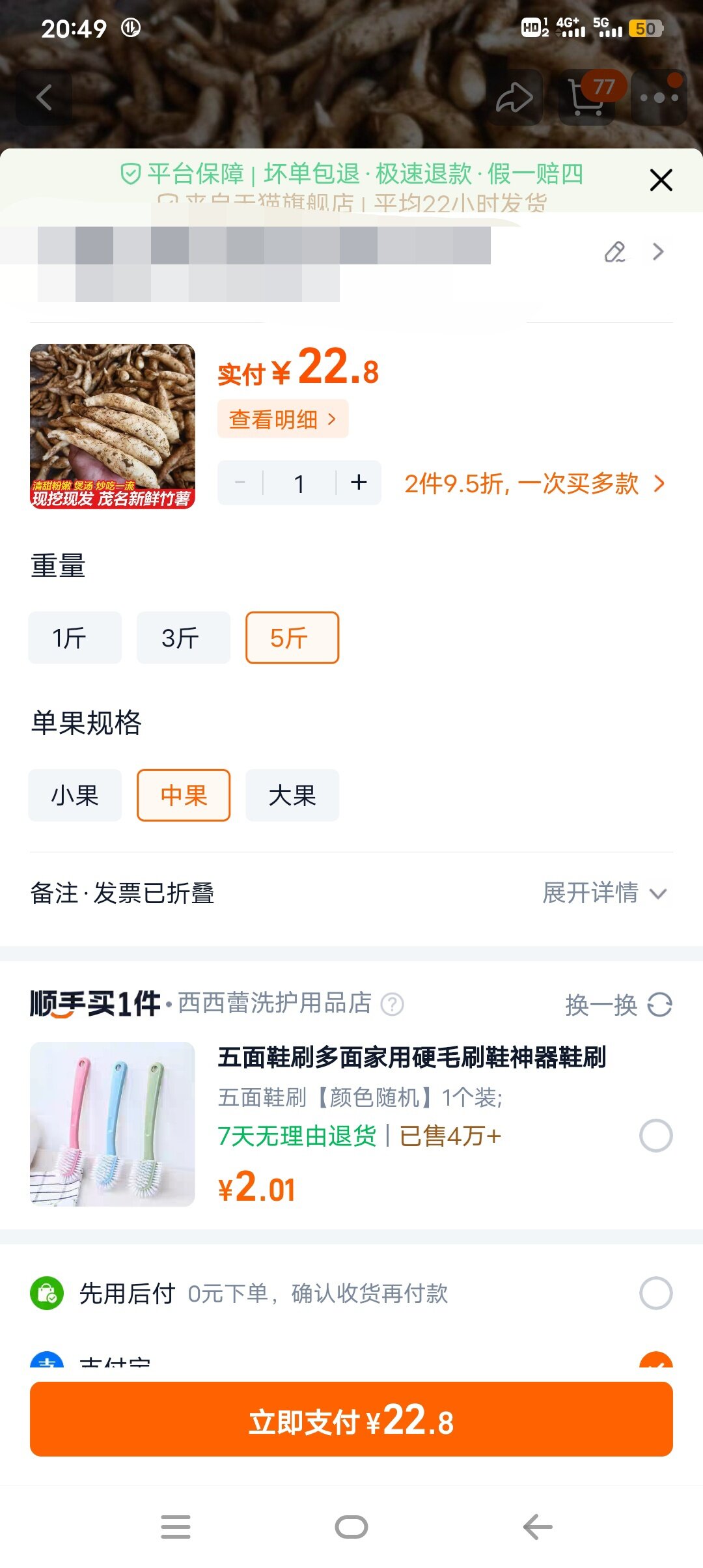
Task: Go back using system navigation arrow
Action: 538,1527
